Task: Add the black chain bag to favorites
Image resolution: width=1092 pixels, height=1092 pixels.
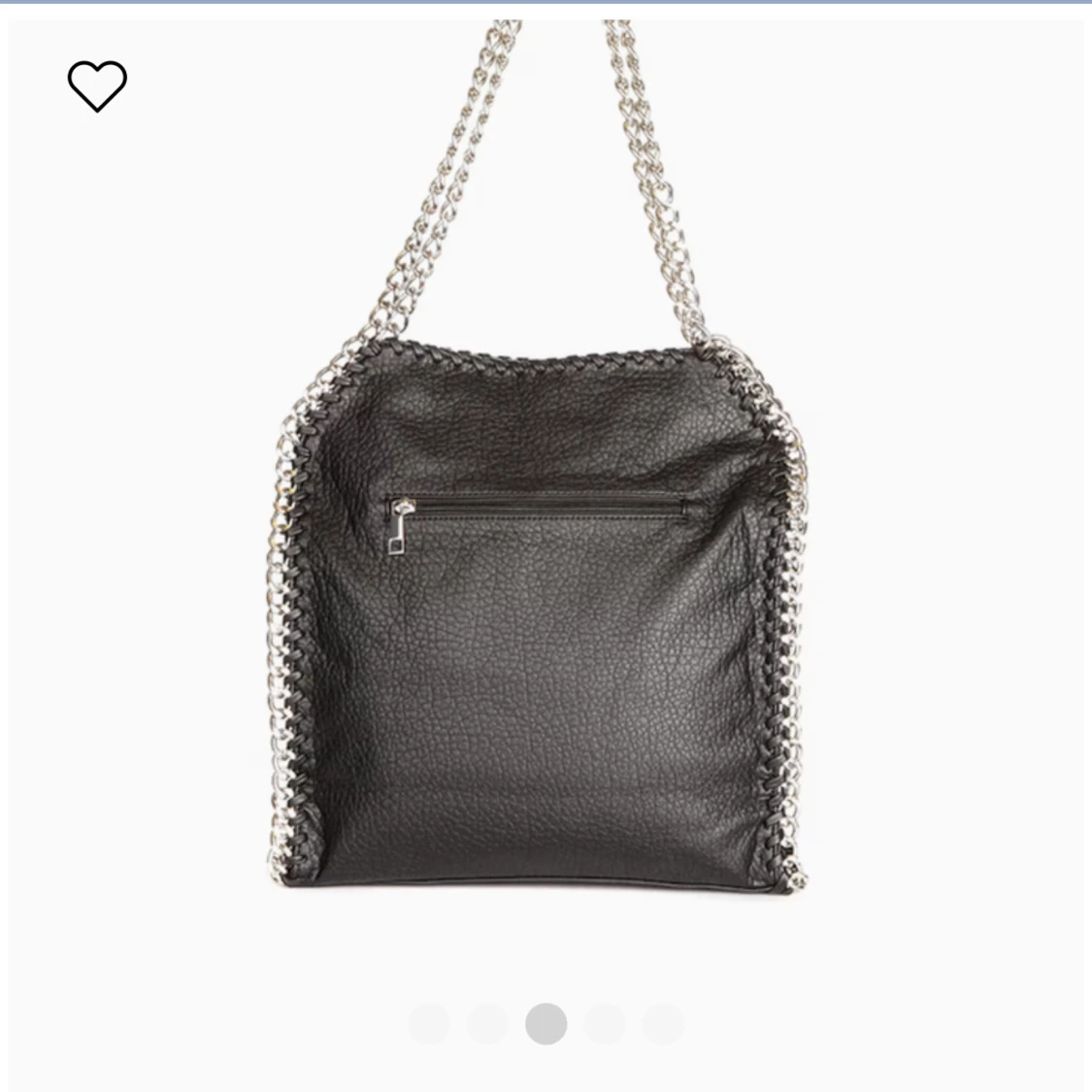Action: click(97, 85)
